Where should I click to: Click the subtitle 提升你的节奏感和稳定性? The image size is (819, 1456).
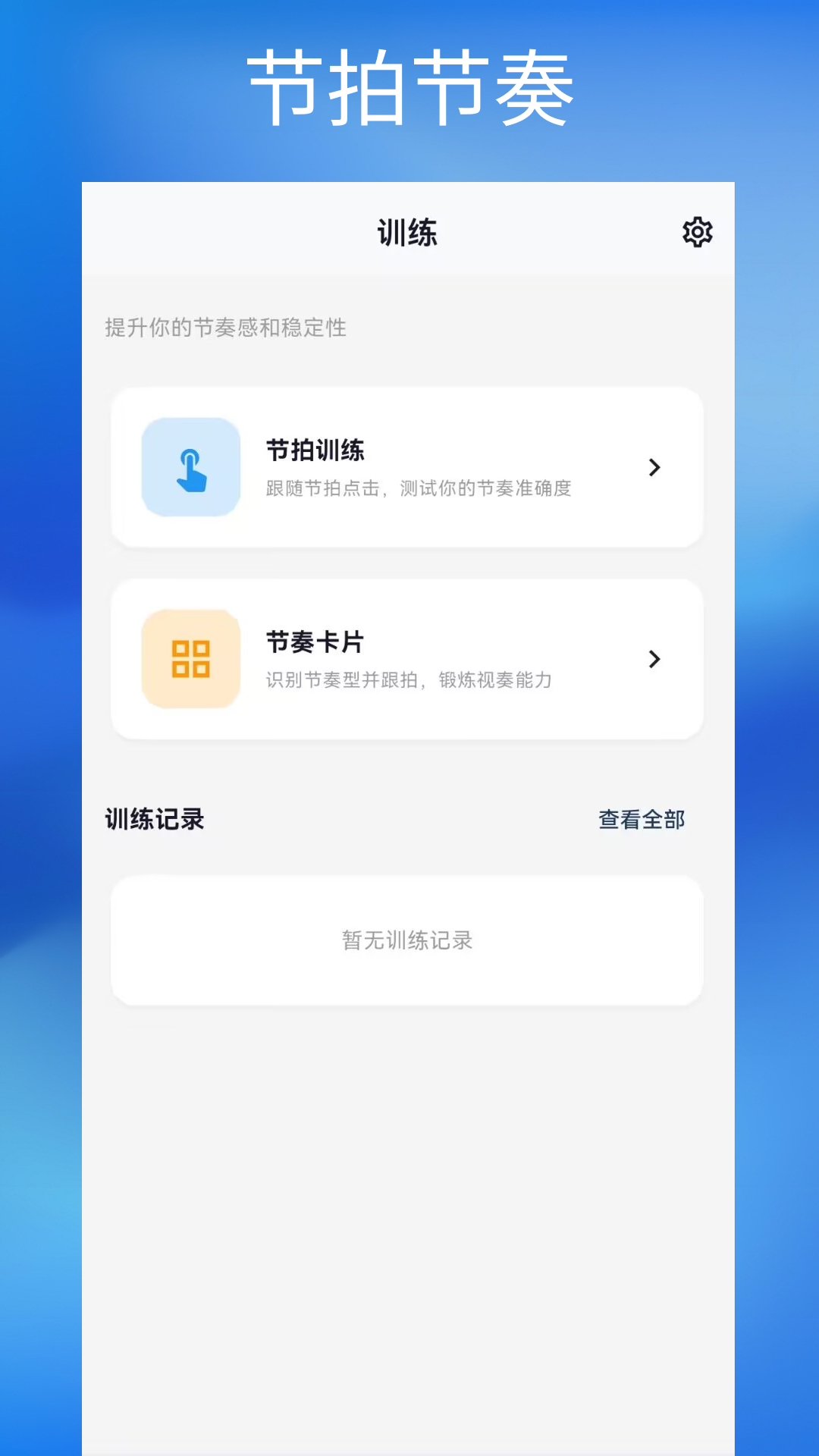click(x=224, y=328)
